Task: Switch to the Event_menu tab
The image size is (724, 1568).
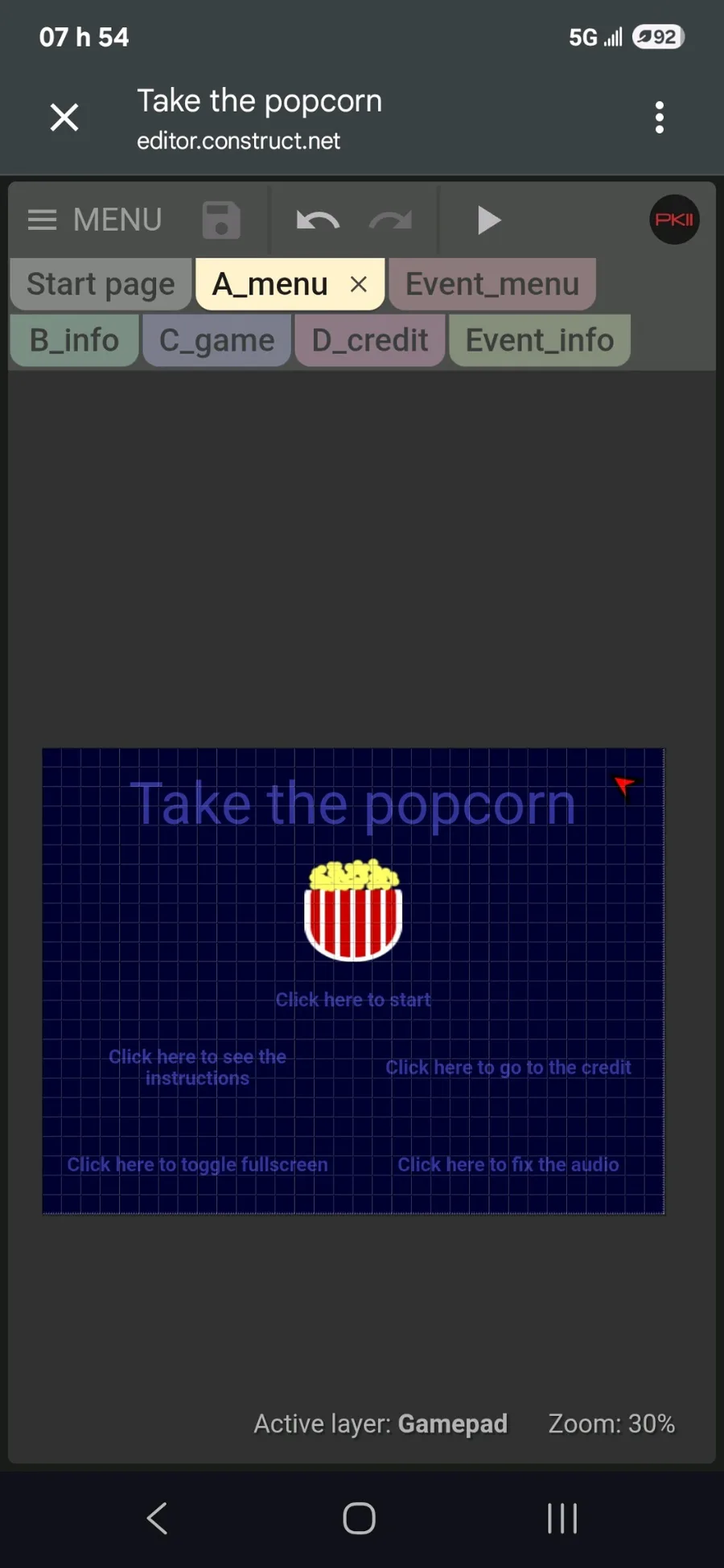Action: click(x=492, y=284)
